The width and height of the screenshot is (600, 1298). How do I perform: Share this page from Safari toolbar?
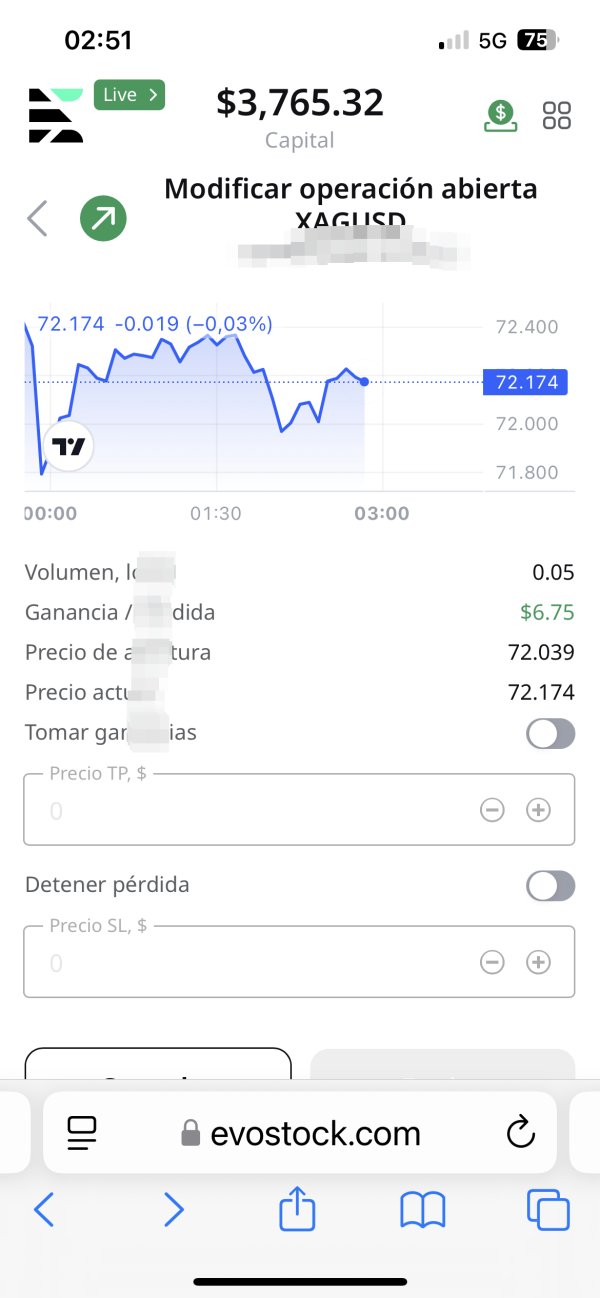[297, 1211]
